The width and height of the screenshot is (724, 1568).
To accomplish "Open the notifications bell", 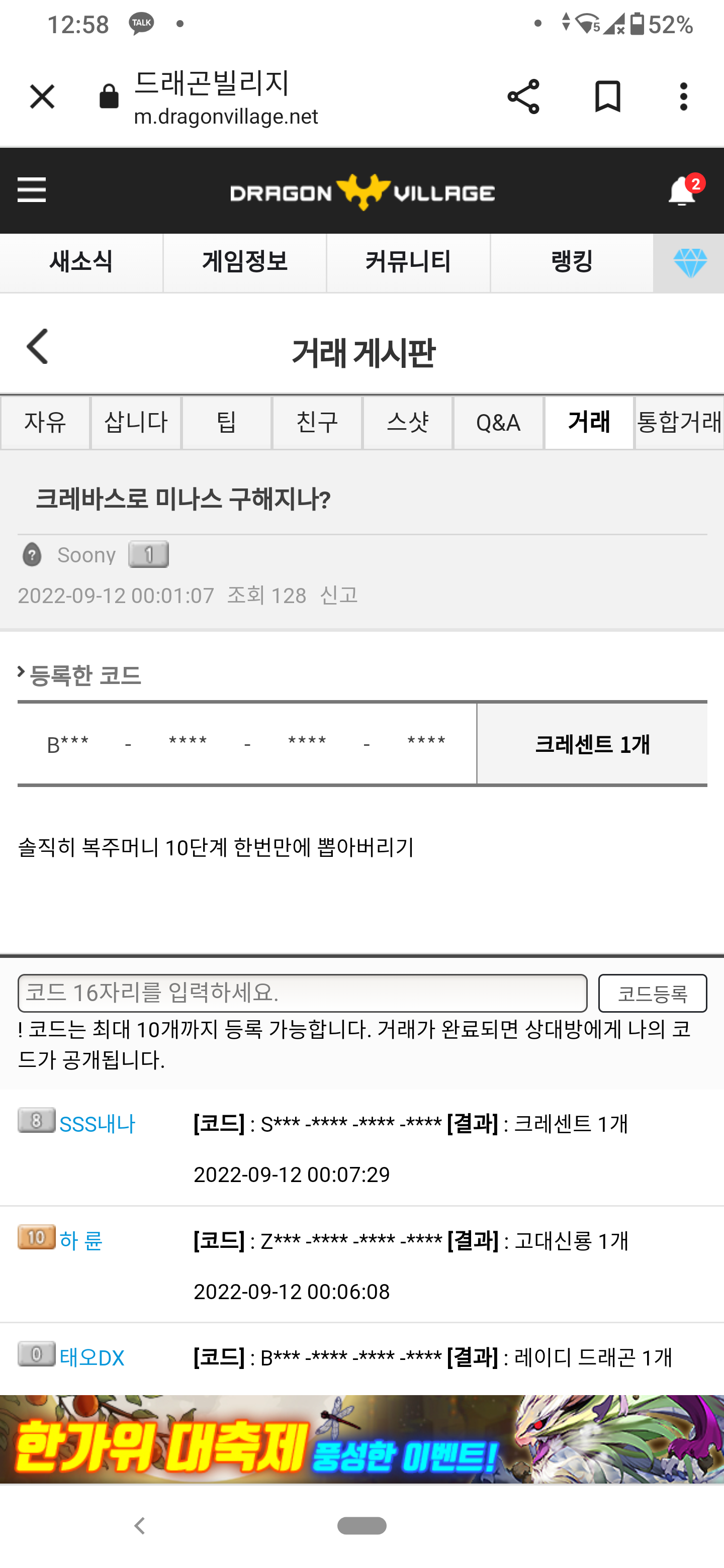I will point(682,192).
